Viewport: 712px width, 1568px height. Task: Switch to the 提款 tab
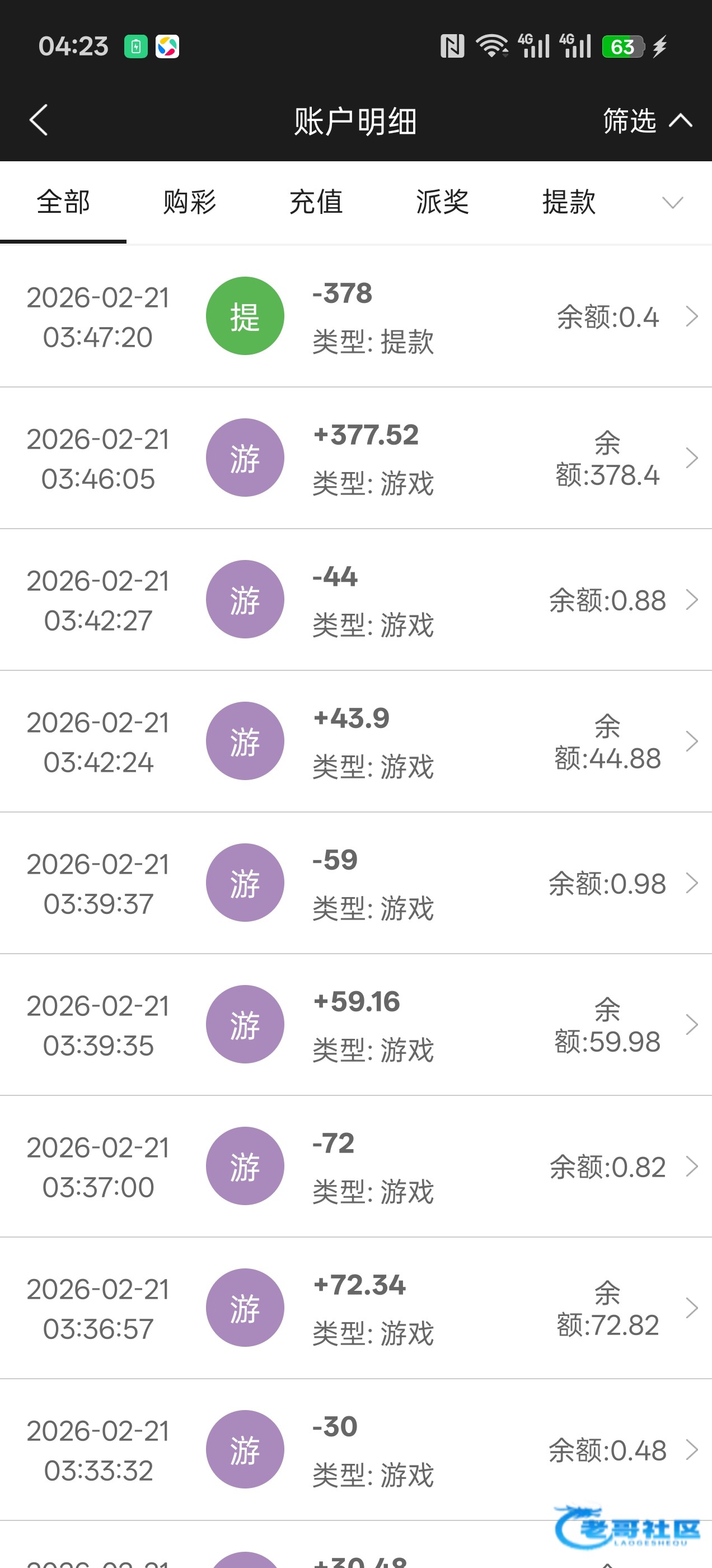tap(569, 202)
